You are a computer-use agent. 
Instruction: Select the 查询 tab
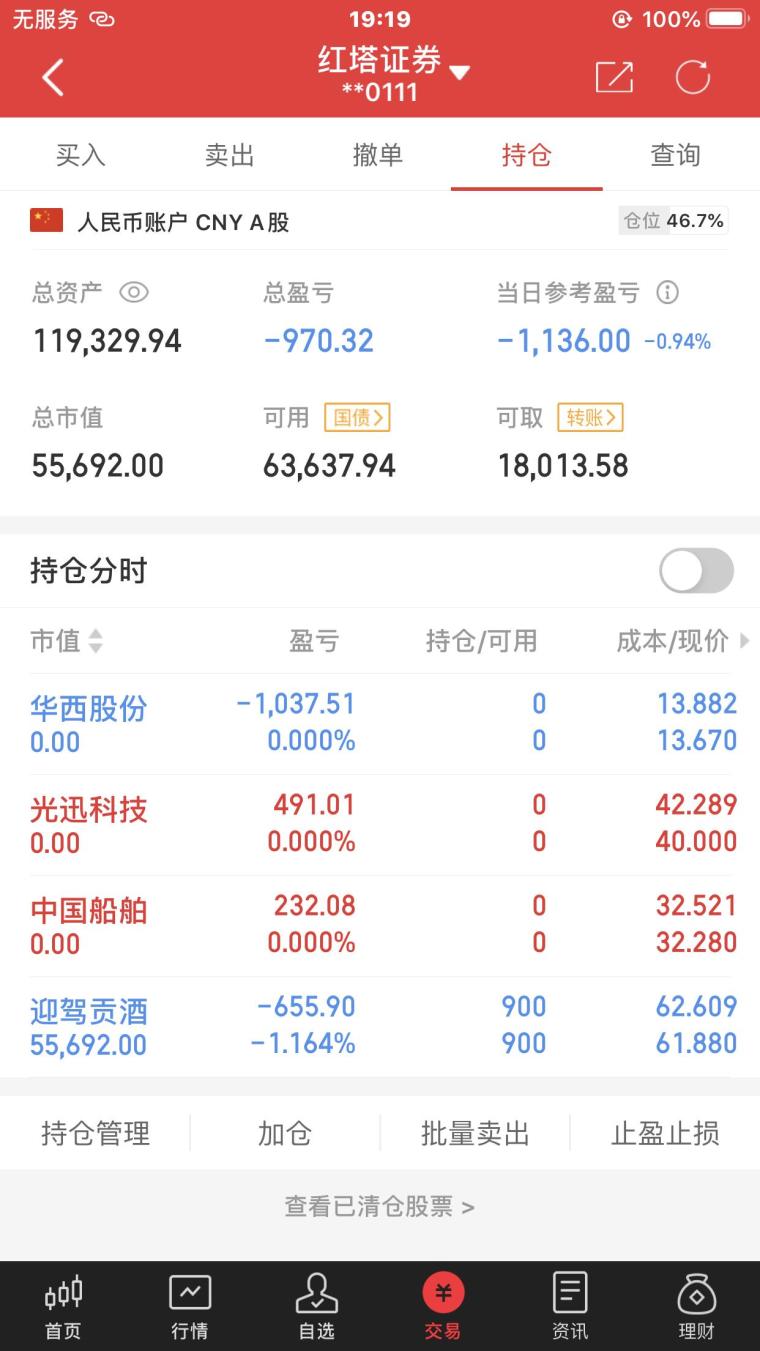click(675, 155)
